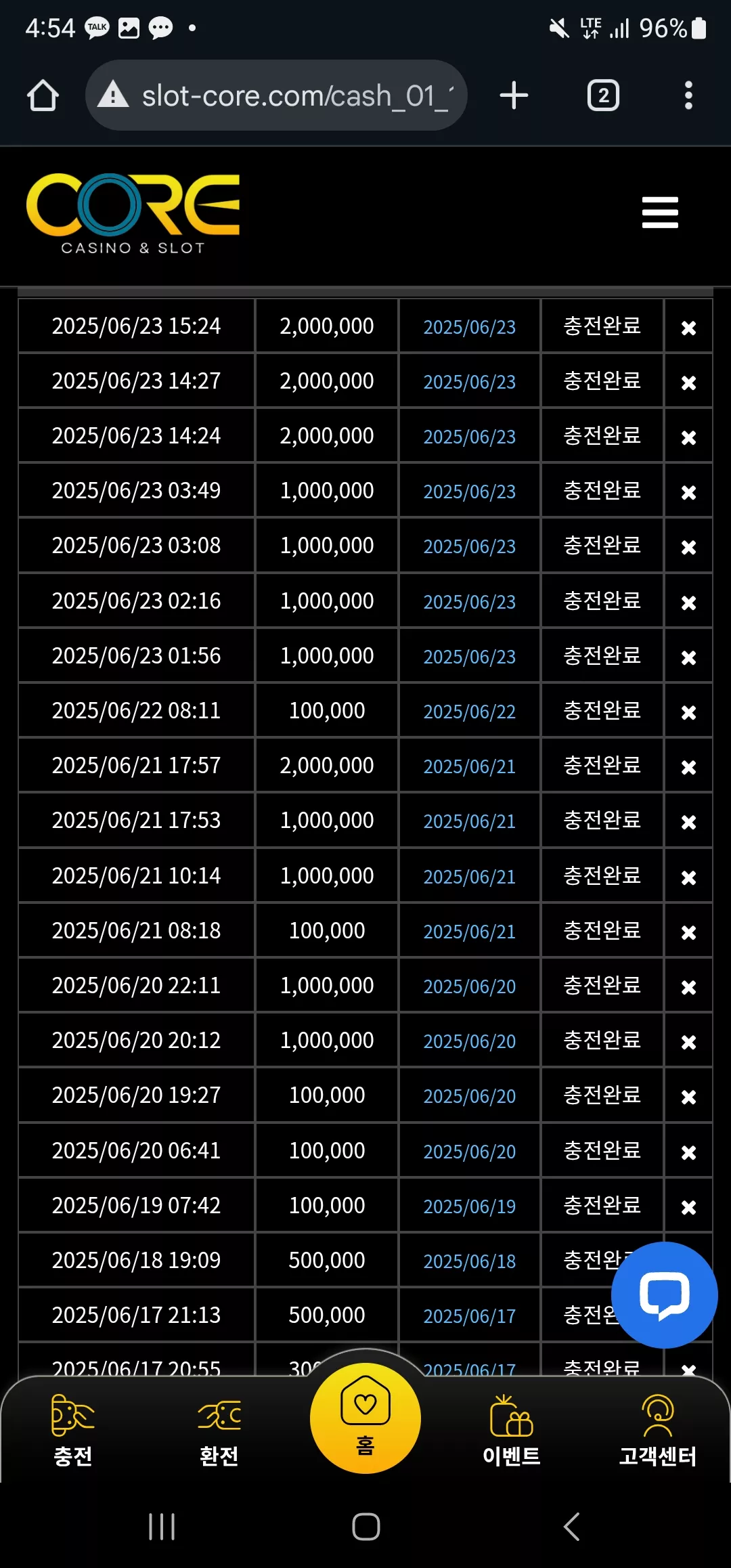Delete the 2025/06/23 03:49 record
This screenshot has width=731, height=1568.
point(688,492)
